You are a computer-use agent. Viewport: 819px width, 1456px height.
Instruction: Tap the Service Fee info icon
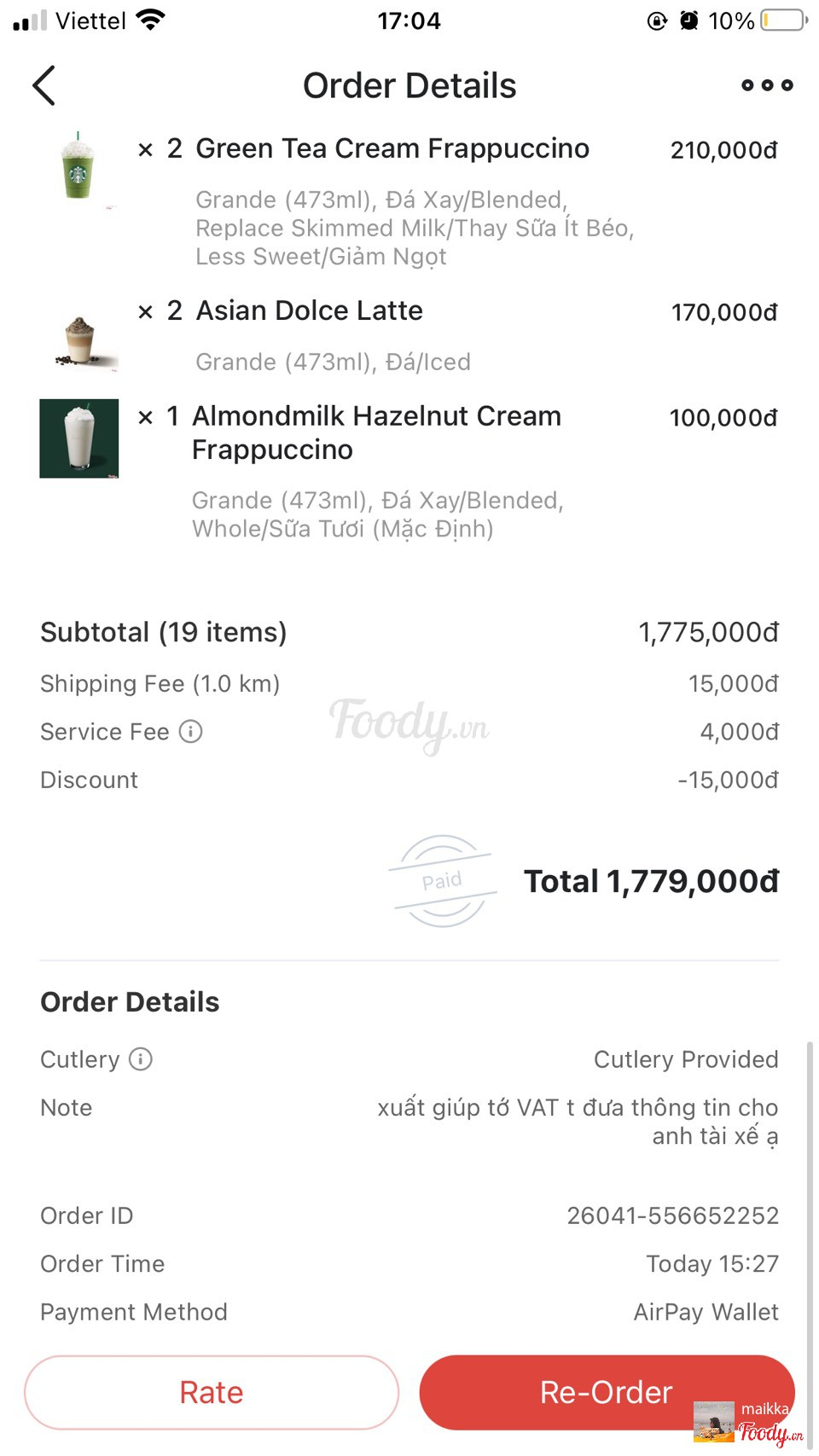point(191,732)
